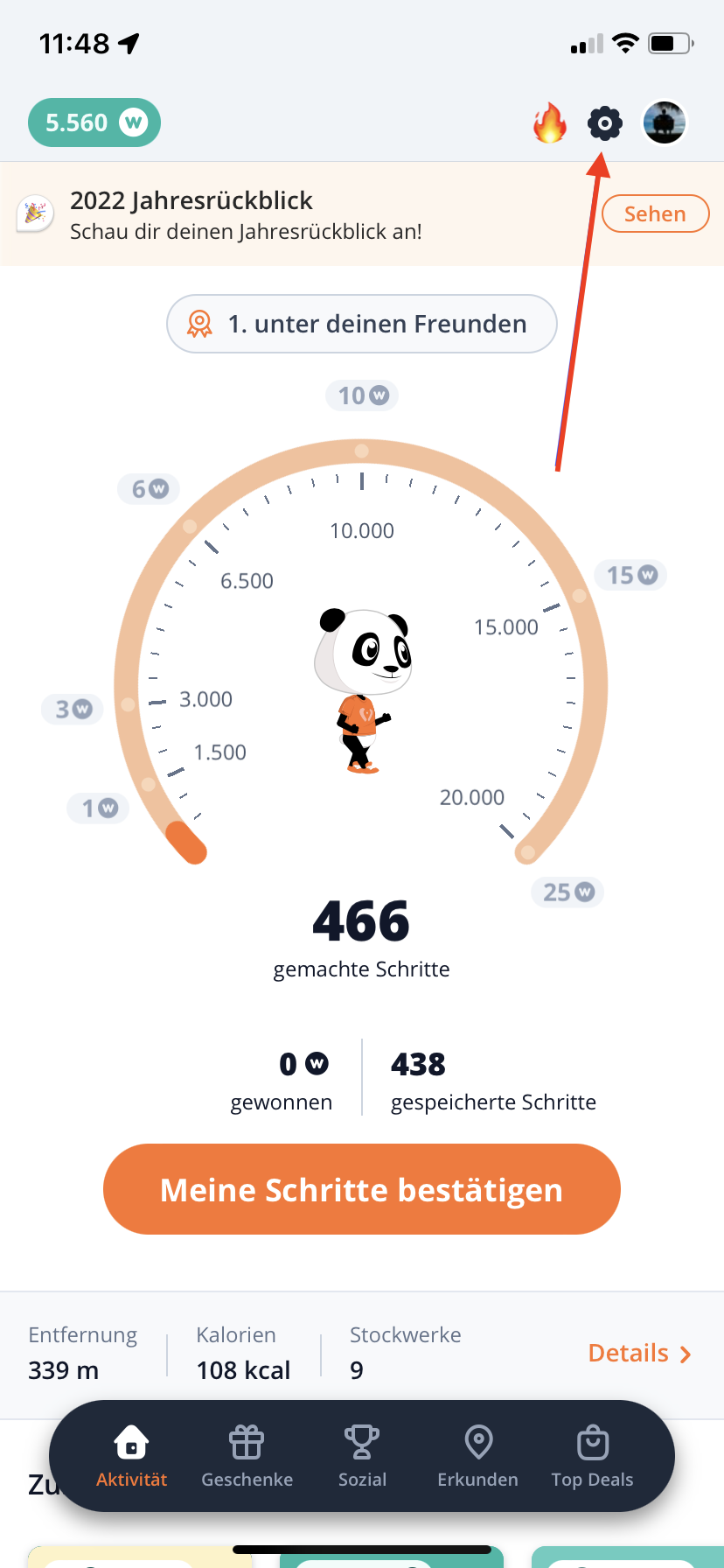Select the Aktivität tab
Screen dimensions: 724x1568
tap(131, 1456)
